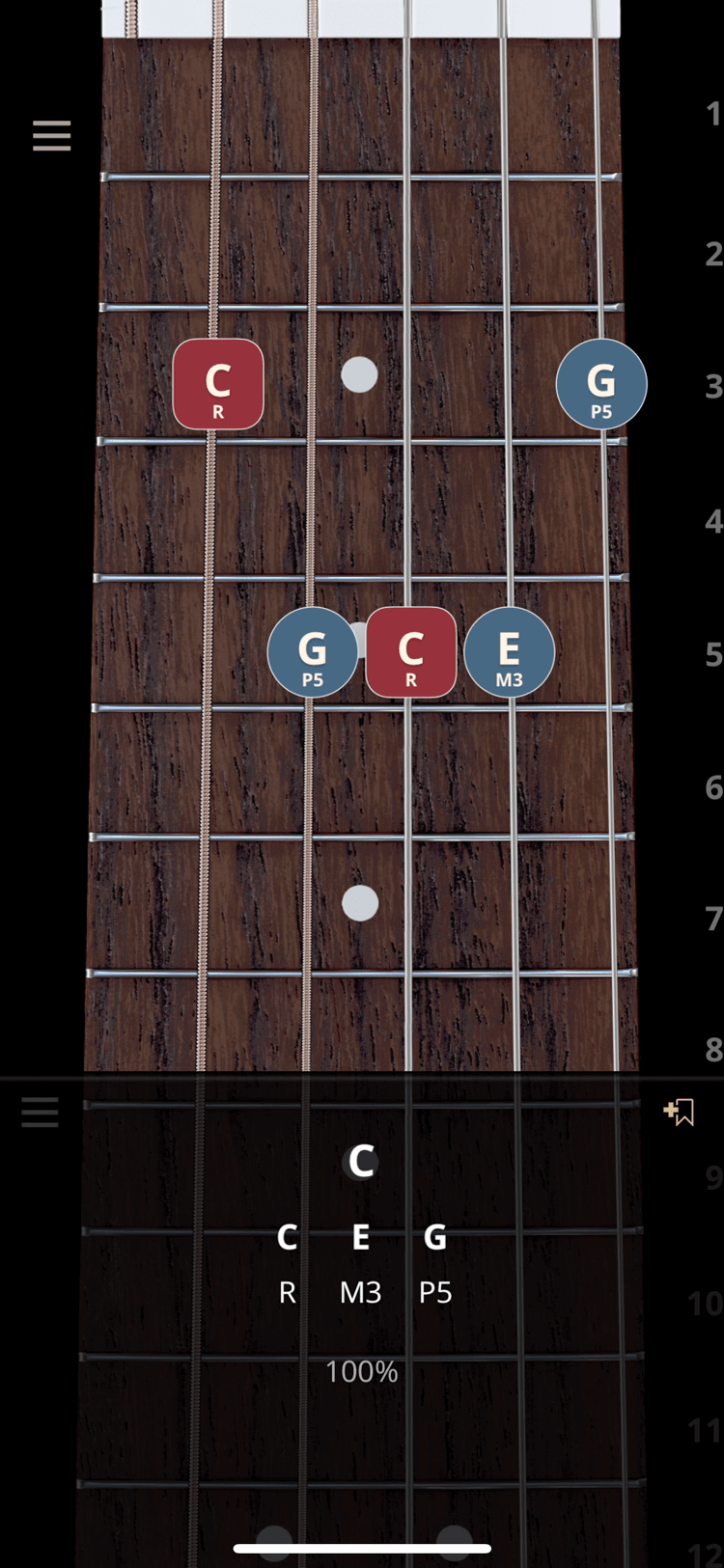
Task: Select the E major-third marker on the fretboard
Action: pos(509,652)
